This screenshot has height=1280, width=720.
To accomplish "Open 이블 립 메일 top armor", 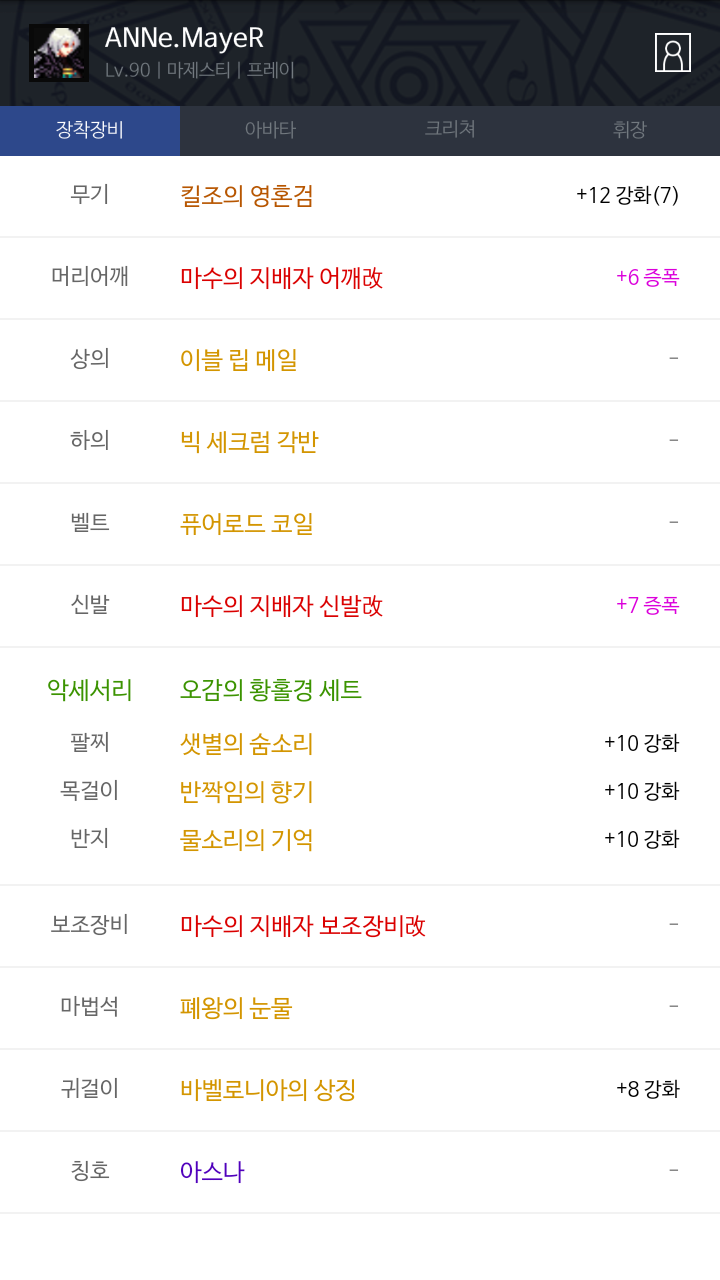I will [239, 360].
